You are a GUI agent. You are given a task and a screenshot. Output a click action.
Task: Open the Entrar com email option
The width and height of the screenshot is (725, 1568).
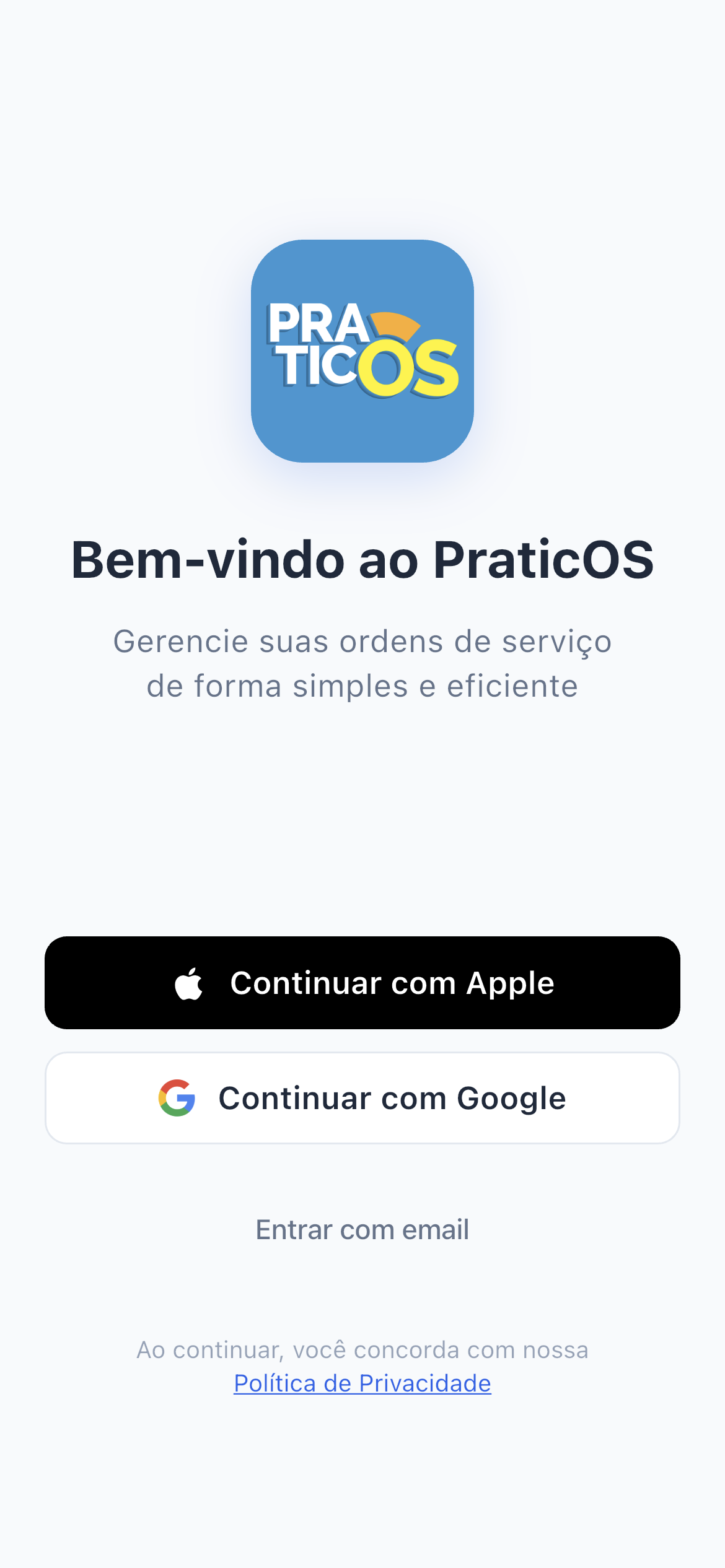tap(362, 1229)
